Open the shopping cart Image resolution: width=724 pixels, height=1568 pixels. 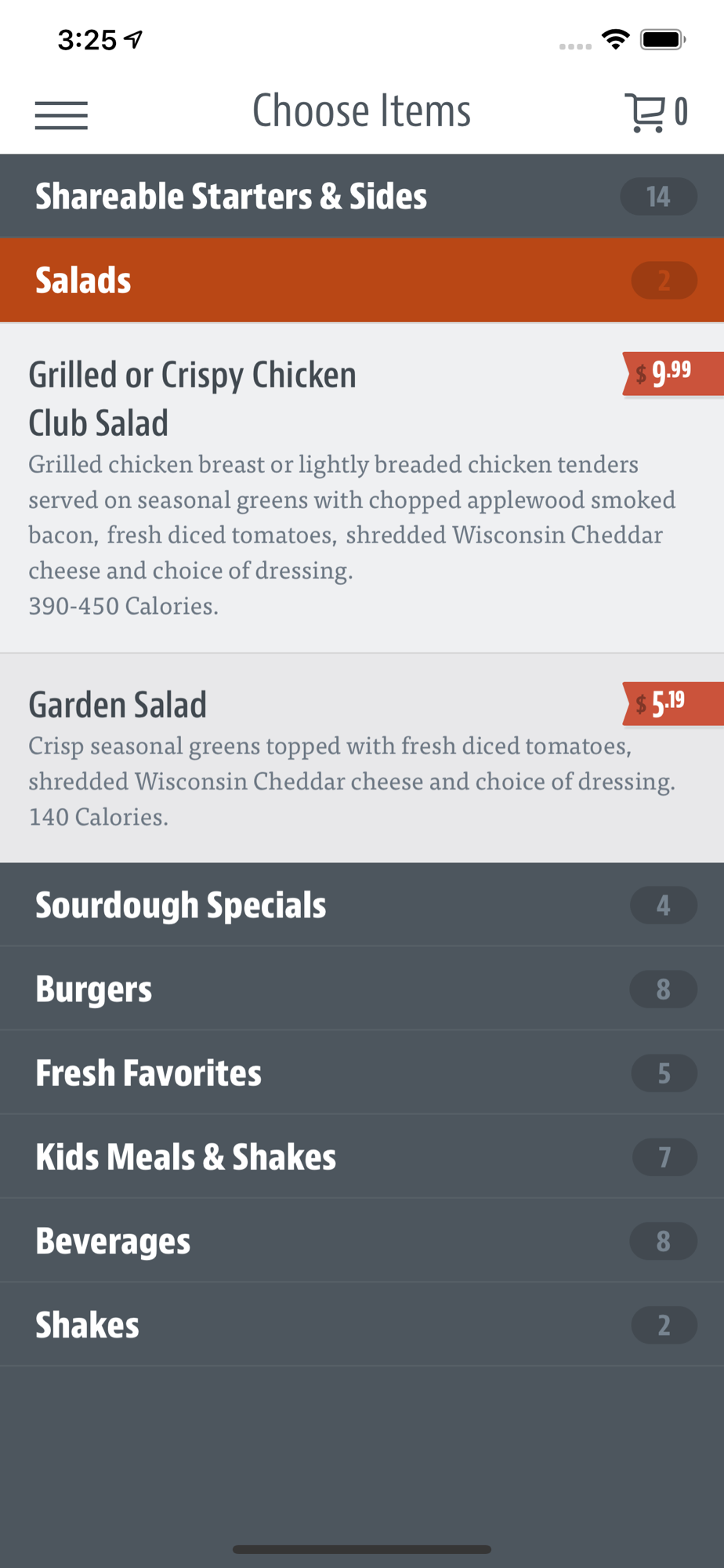pyautogui.click(x=656, y=113)
